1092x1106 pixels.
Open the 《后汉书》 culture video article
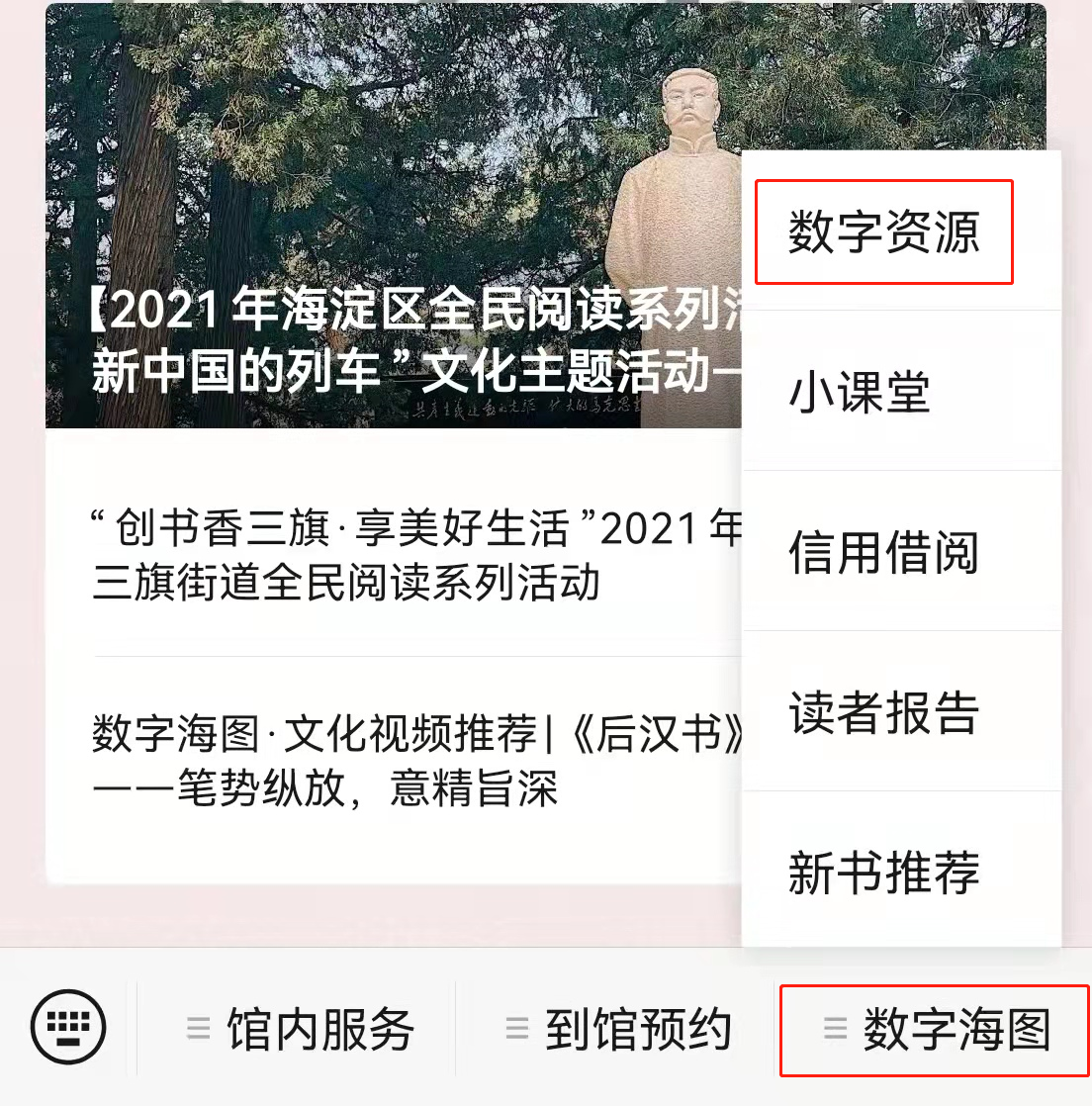[396, 761]
